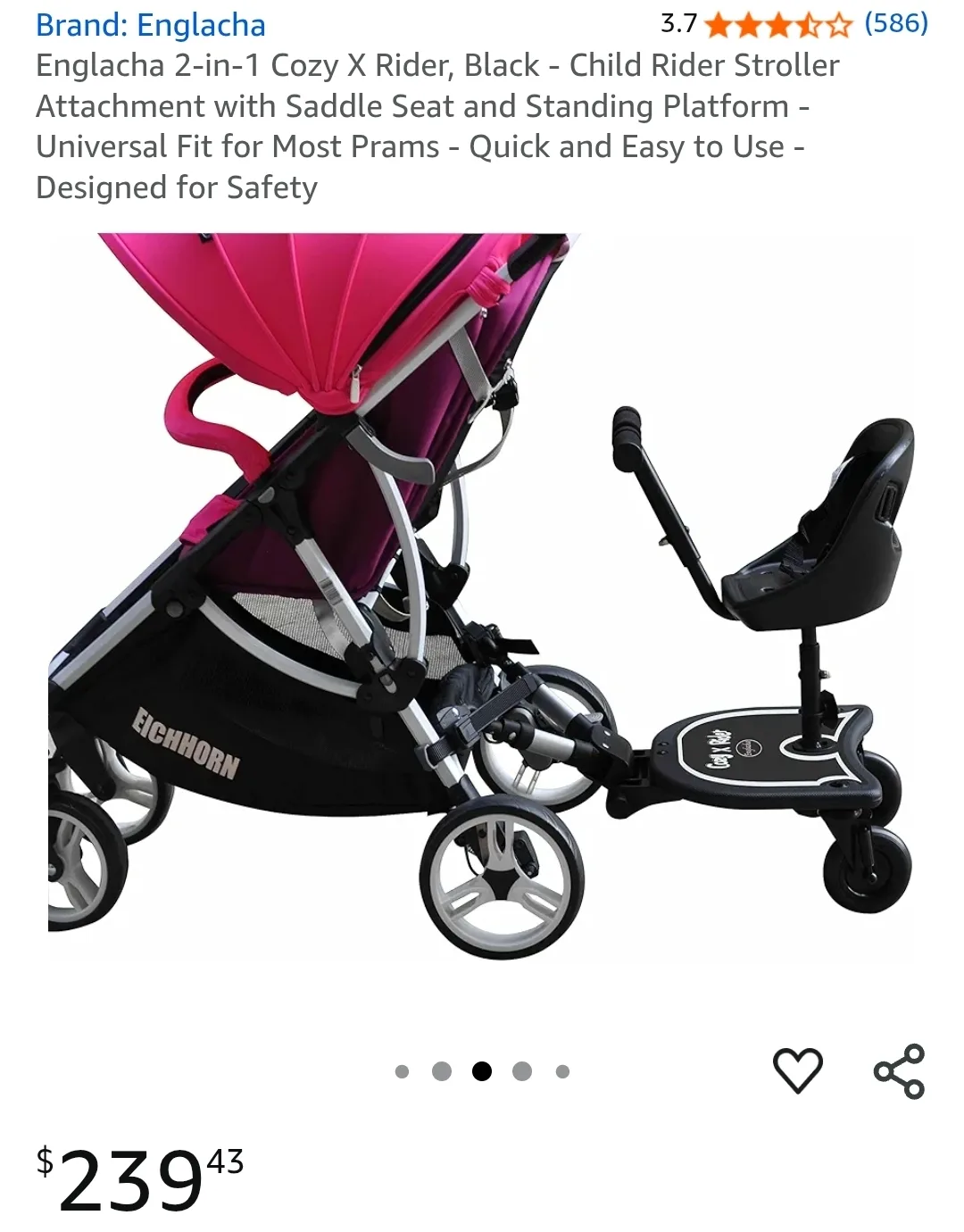Jump to last photo via fifth dot
Screen dimensions: 964x1232
coord(561,1069)
